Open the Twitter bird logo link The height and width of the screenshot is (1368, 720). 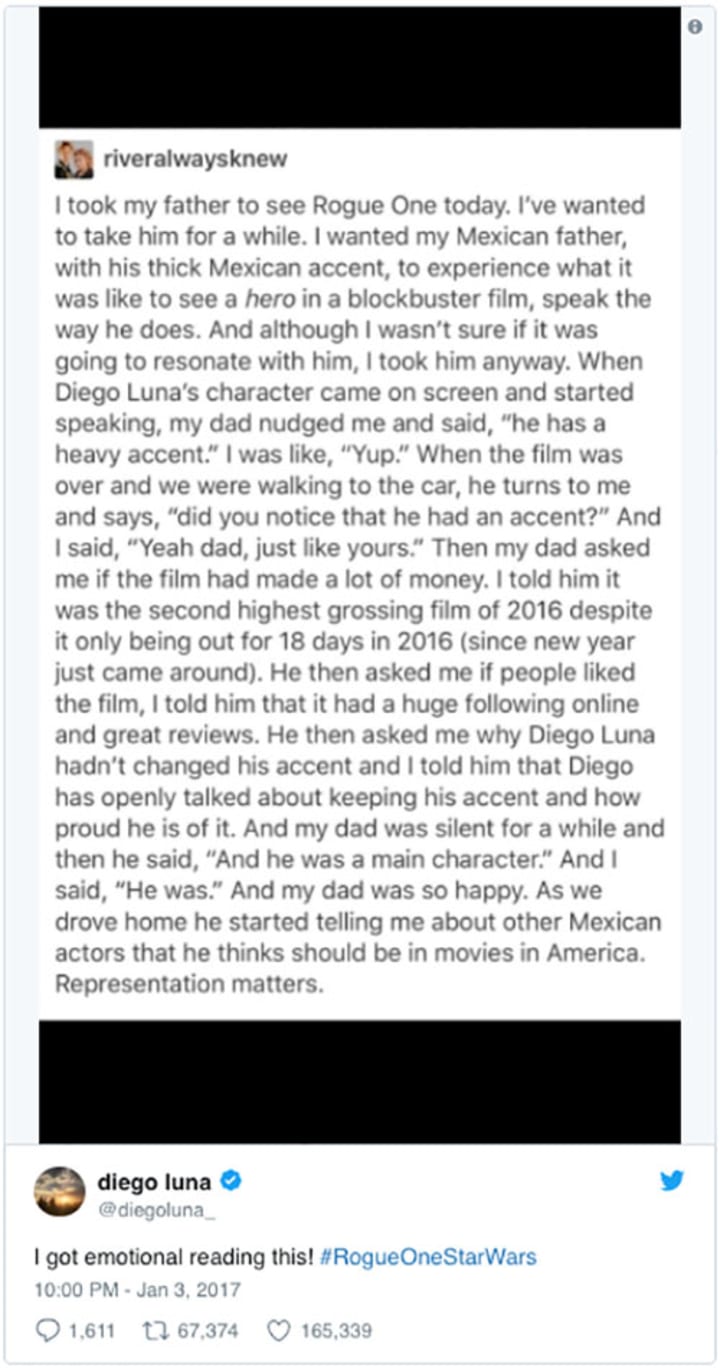pyautogui.click(x=672, y=1180)
